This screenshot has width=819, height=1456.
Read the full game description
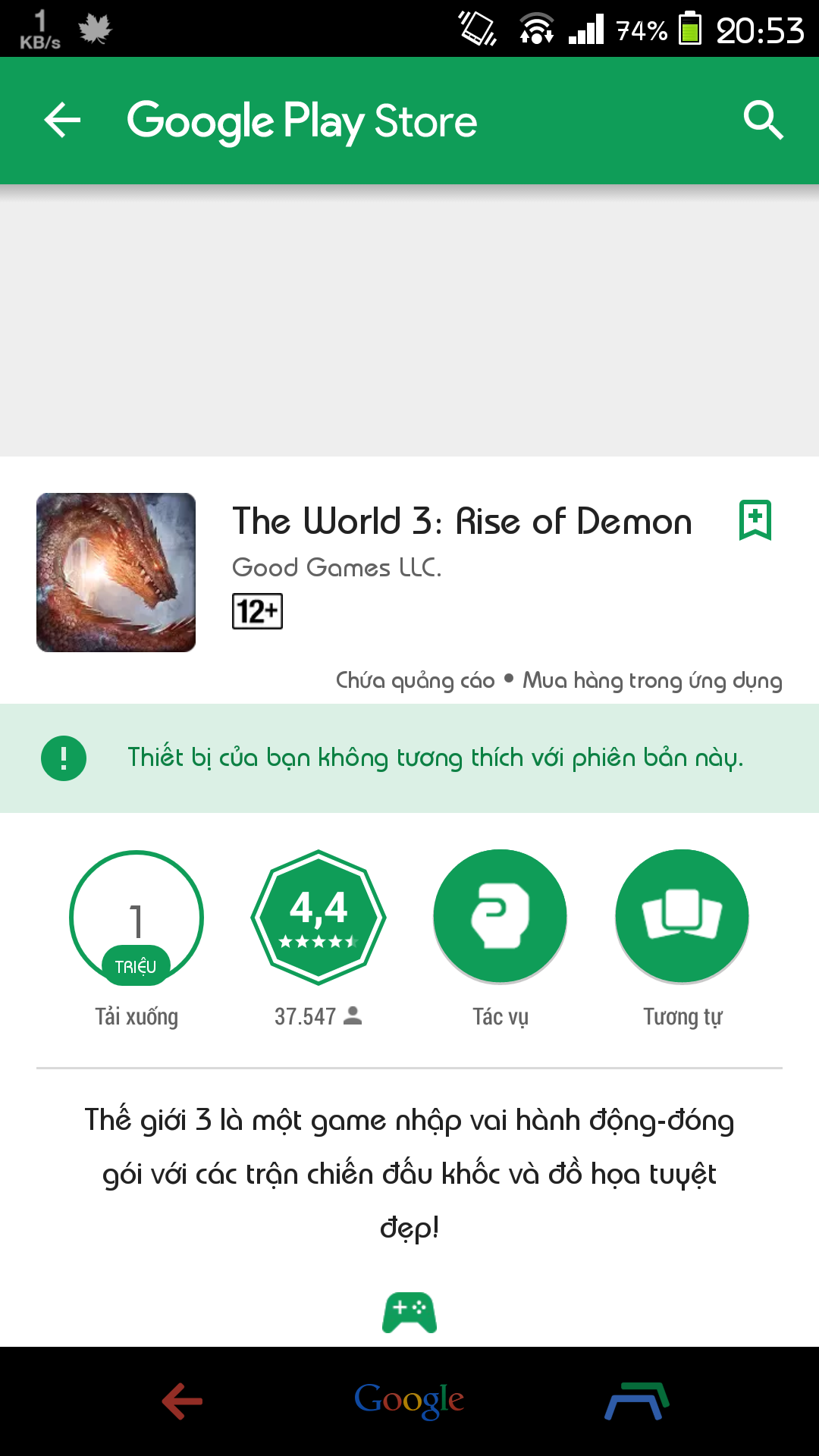409,1172
